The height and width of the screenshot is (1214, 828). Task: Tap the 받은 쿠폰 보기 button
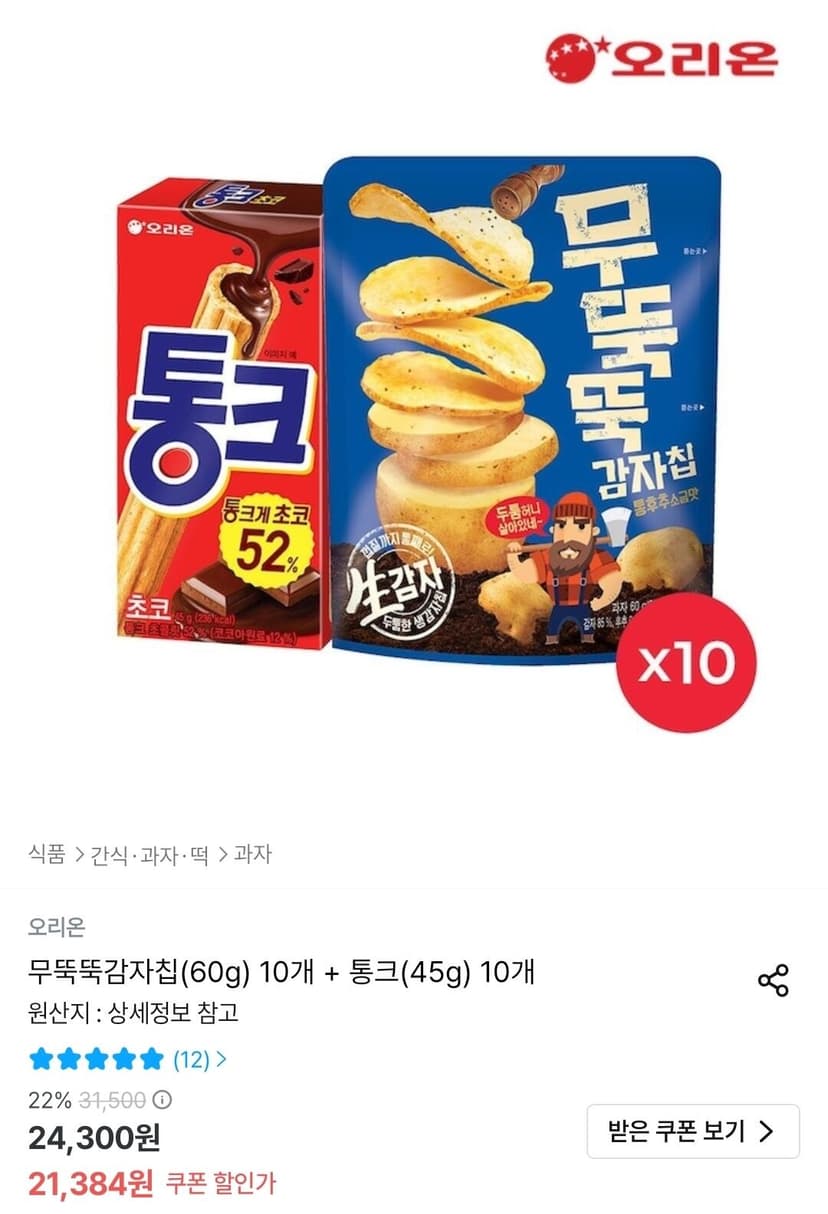pyautogui.click(x=693, y=1131)
